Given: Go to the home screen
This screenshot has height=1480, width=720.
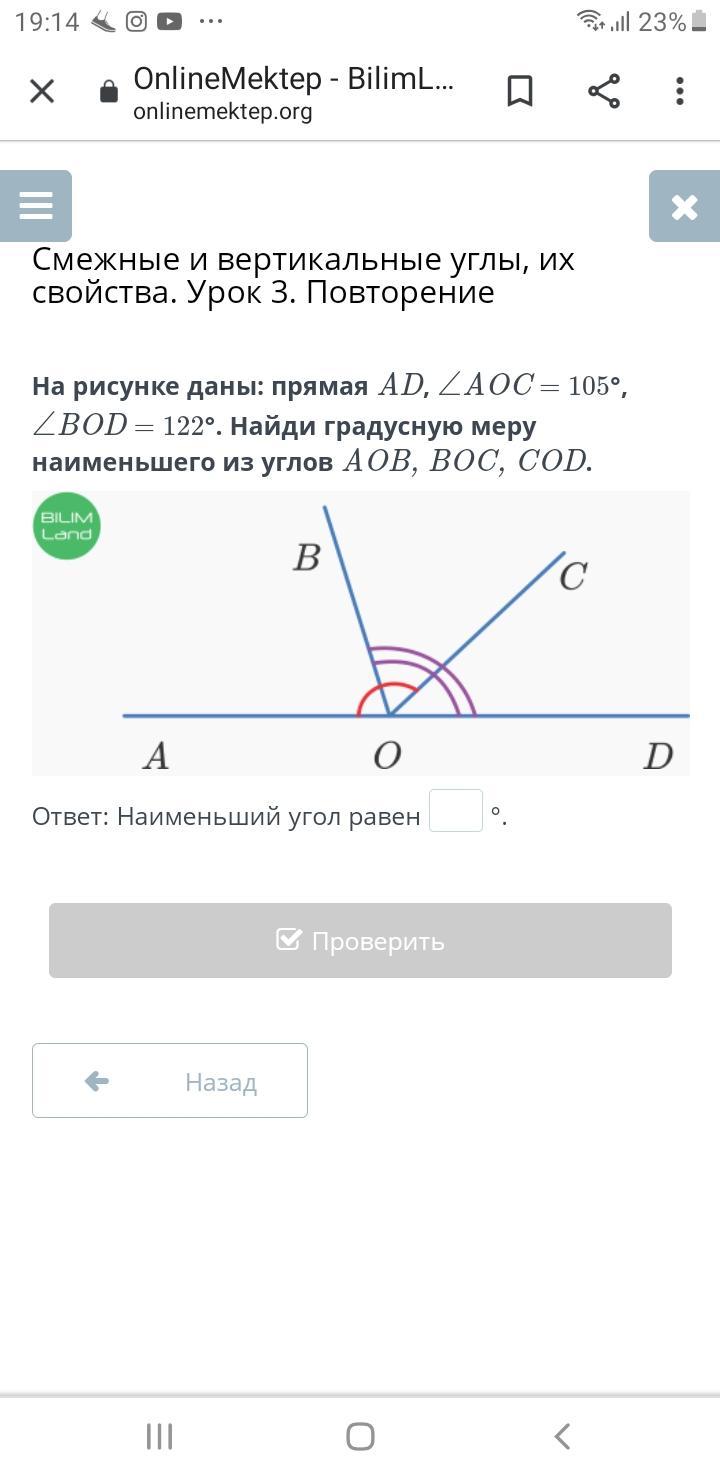Looking at the screenshot, I should coord(360,1437).
